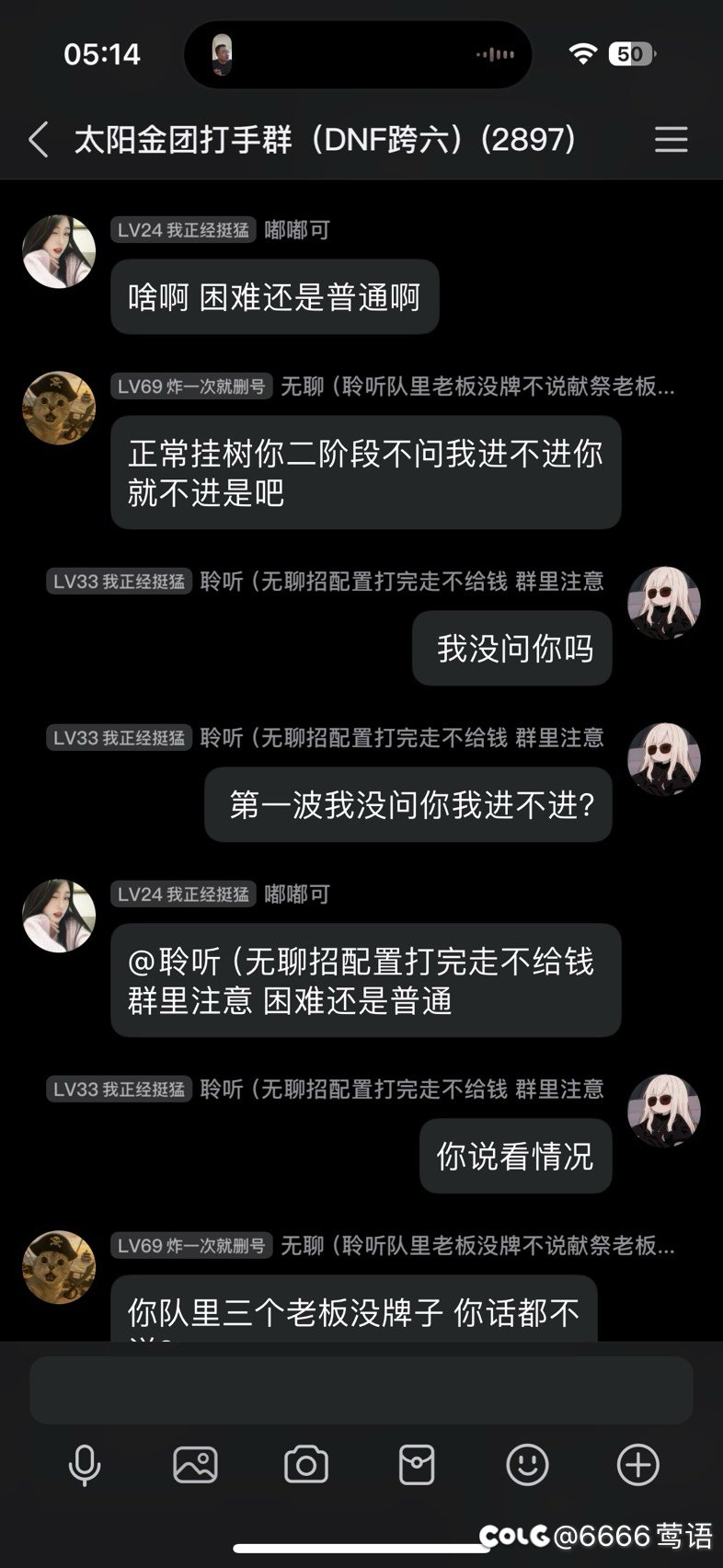Viewport: 723px width, 1568px height.
Task: Open sunglasses avatar next to 我没问你吗
Action: [664, 604]
